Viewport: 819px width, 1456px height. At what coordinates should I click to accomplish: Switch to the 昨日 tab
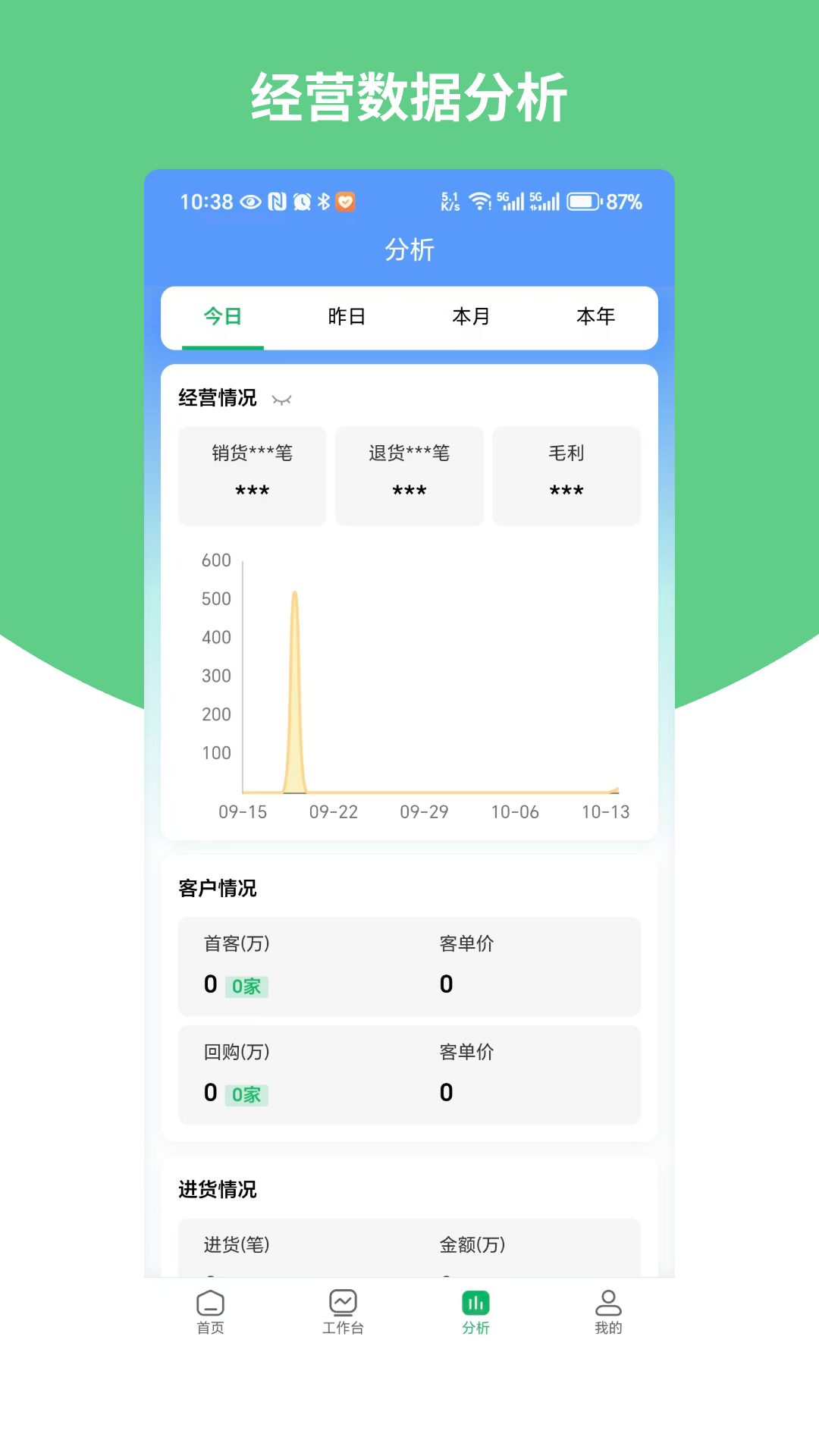click(346, 318)
